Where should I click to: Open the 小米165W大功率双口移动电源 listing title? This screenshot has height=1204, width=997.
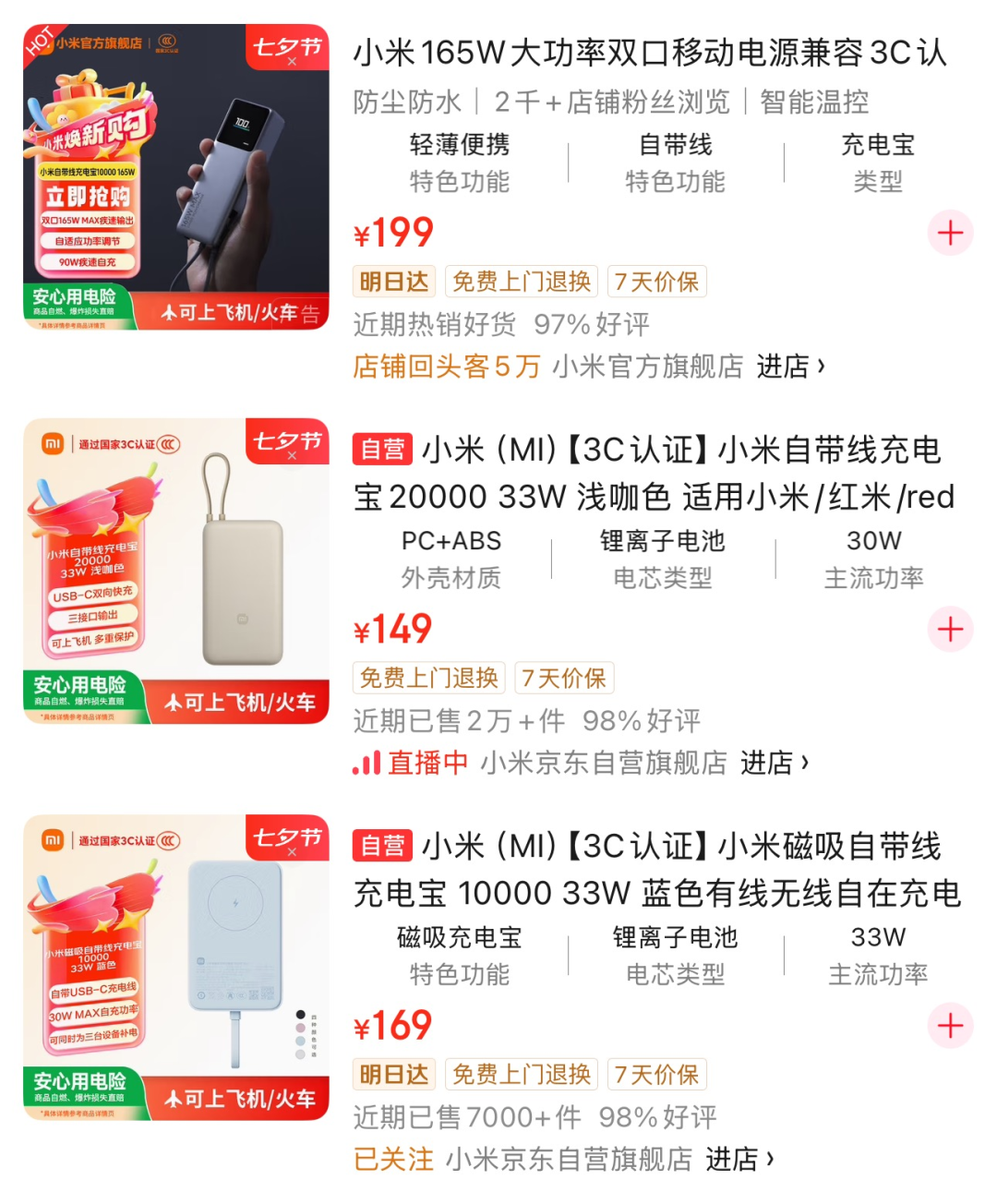point(650,54)
